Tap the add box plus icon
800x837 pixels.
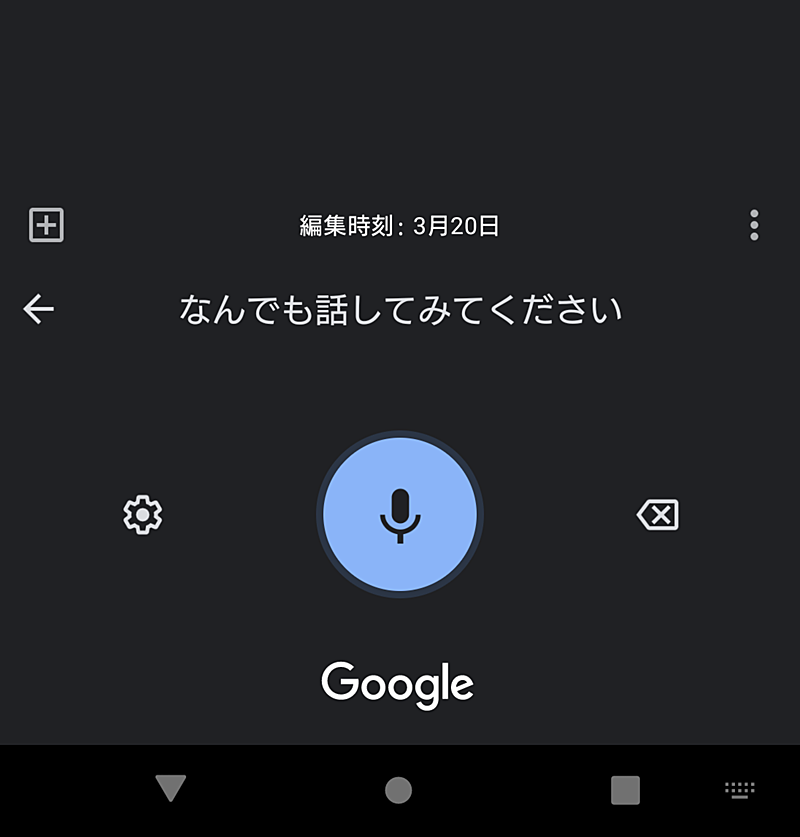(x=46, y=225)
